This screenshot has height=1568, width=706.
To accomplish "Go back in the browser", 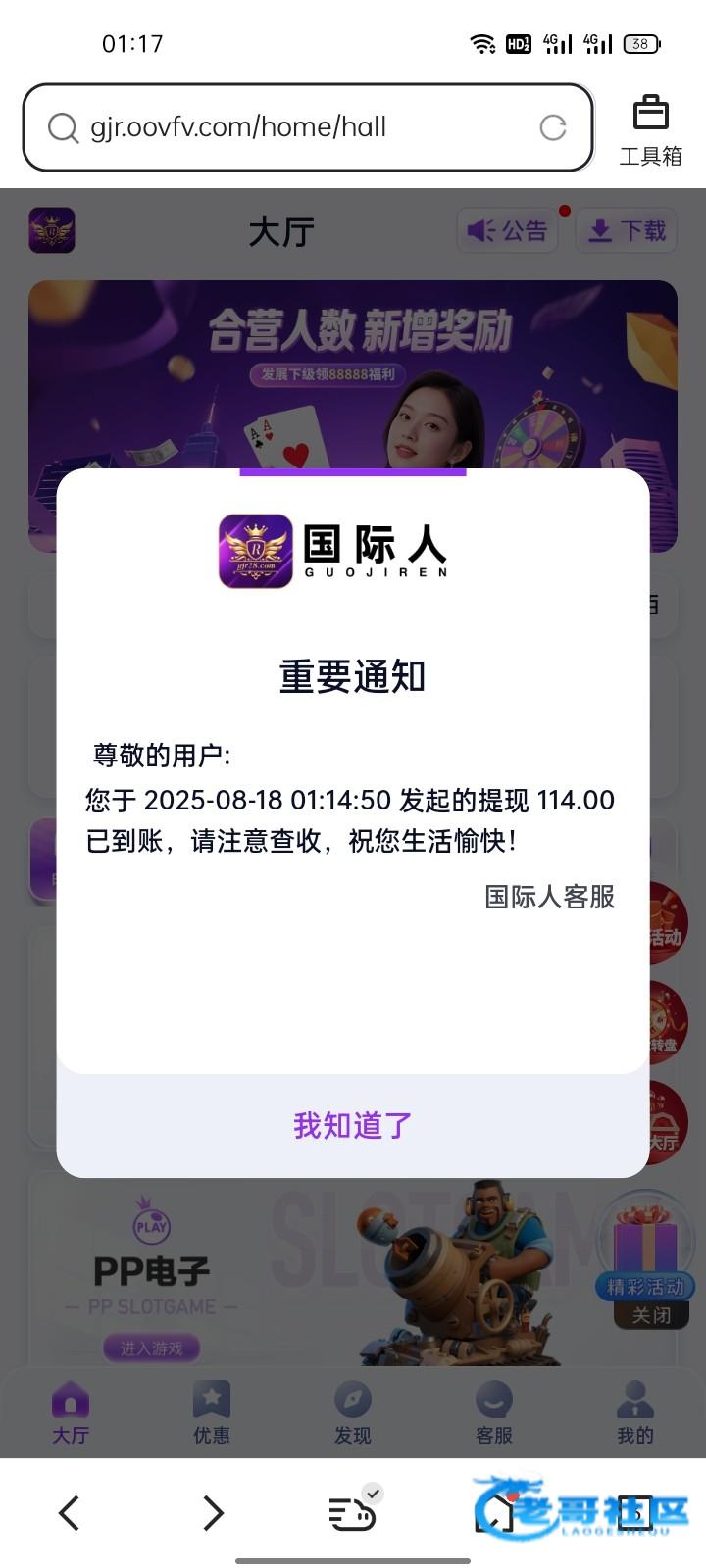I will pyautogui.click(x=70, y=1513).
